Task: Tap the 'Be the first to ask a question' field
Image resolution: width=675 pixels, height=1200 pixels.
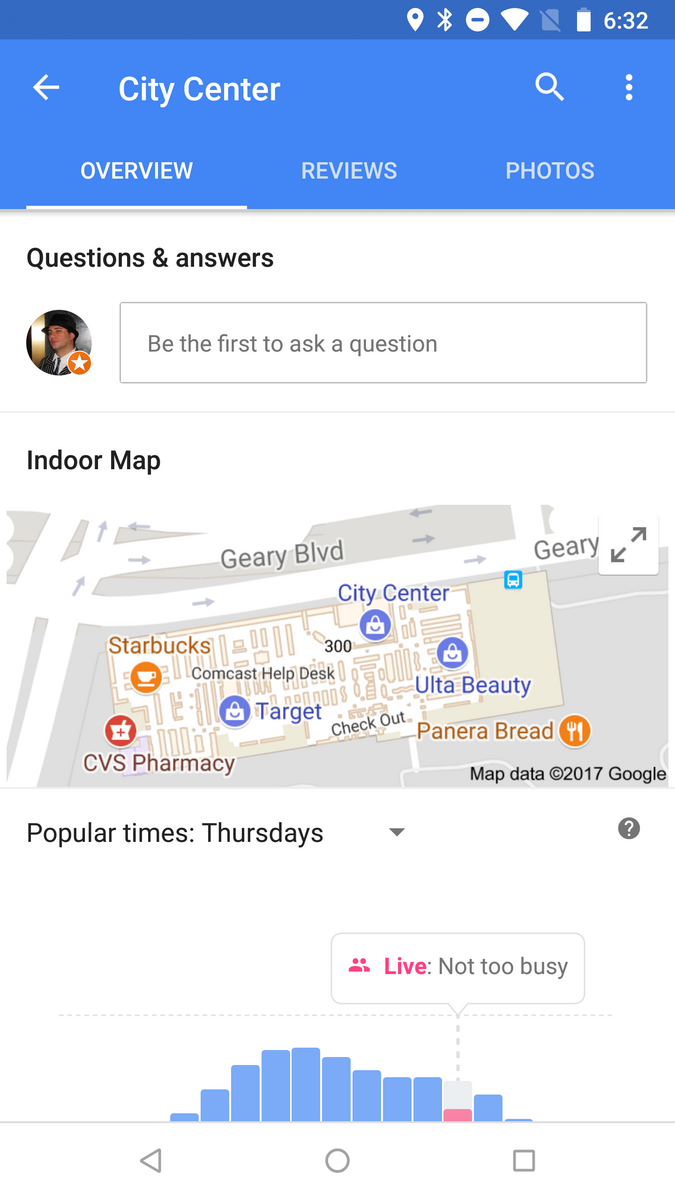Action: pos(383,343)
